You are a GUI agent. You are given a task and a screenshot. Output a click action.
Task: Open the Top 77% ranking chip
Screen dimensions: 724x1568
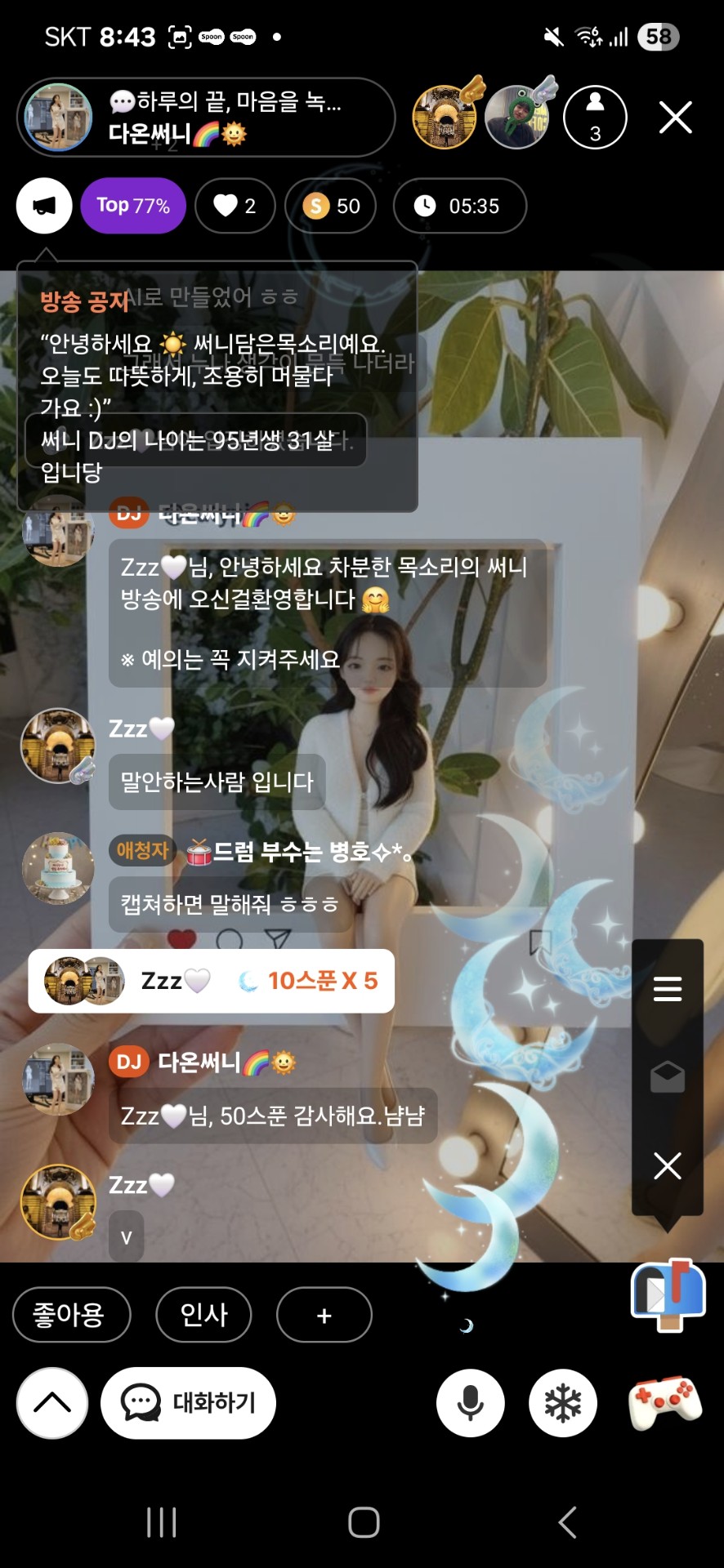click(x=133, y=206)
